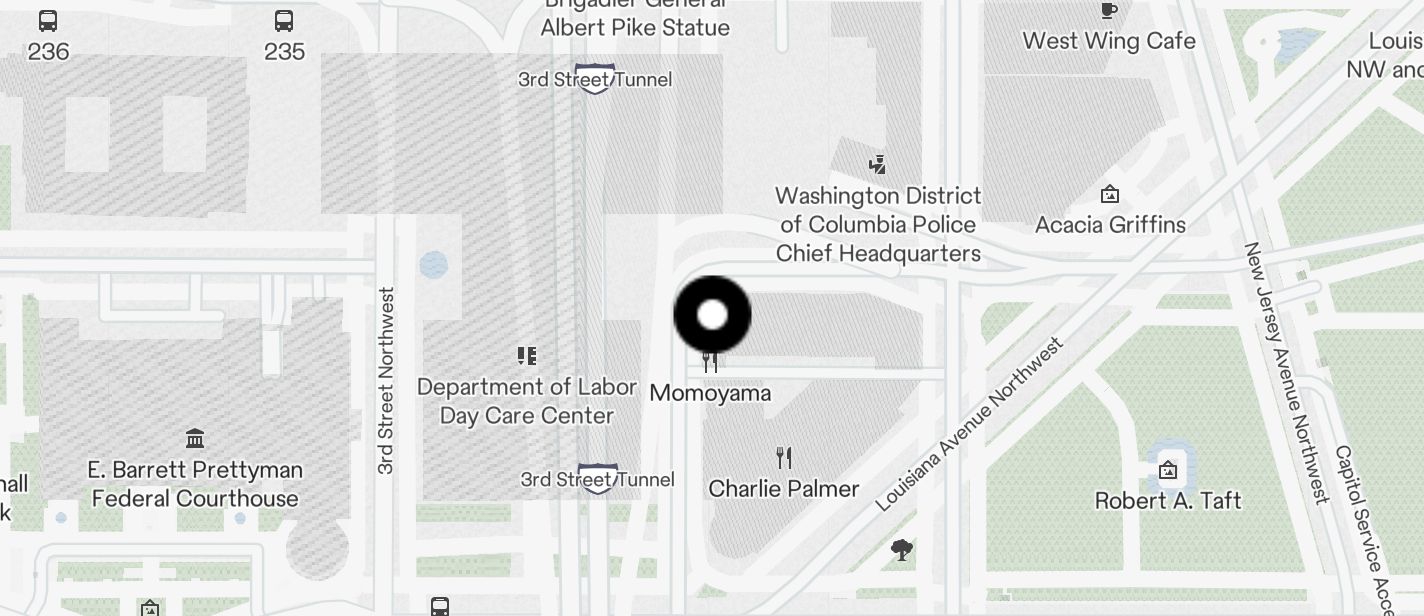1424x616 pixels.
Task: Open the Department of Labor Day Care Center marker
Action: pos(527,356)
